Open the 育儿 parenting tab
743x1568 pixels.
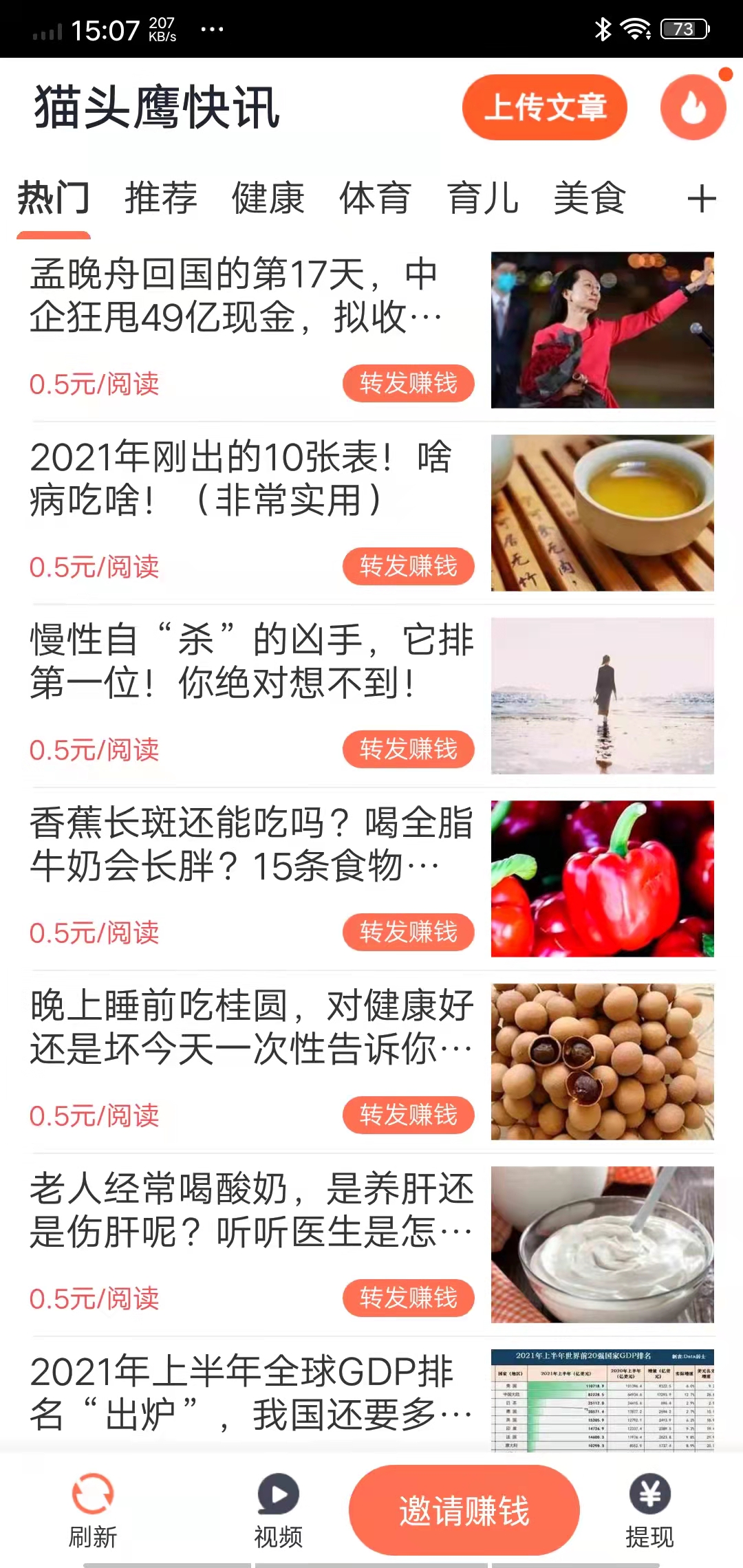pos(483,199)
